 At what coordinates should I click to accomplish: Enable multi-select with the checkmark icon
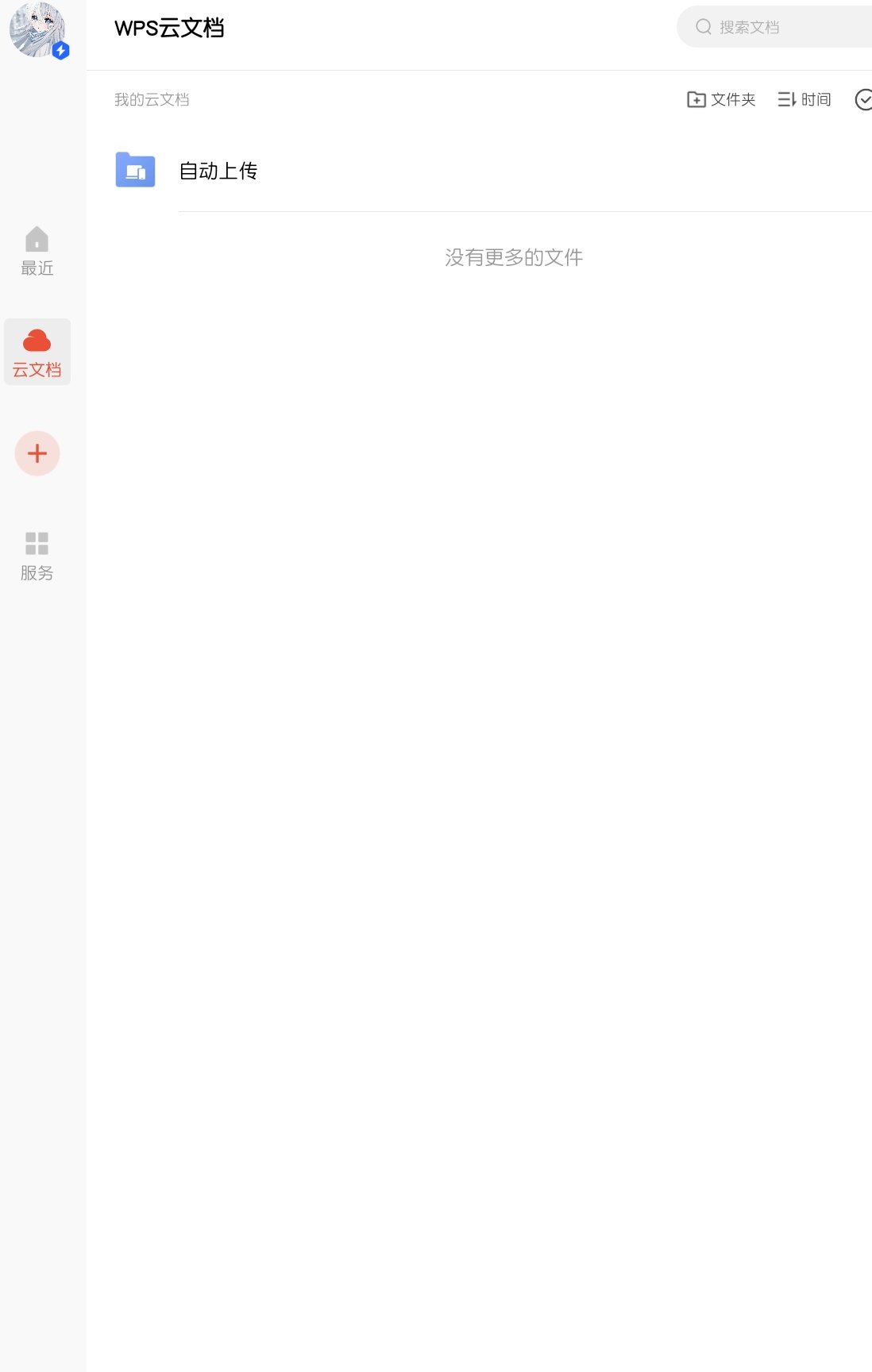(x=863, y=99)
